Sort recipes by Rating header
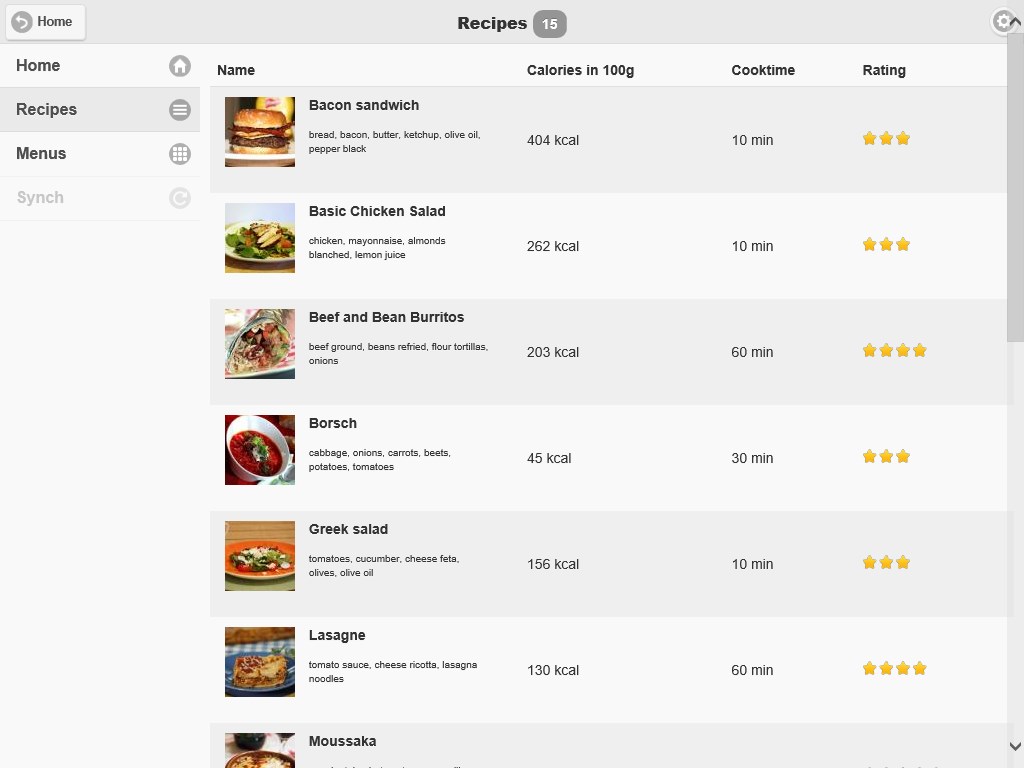The image size is (1024, 768). [884, 71]
